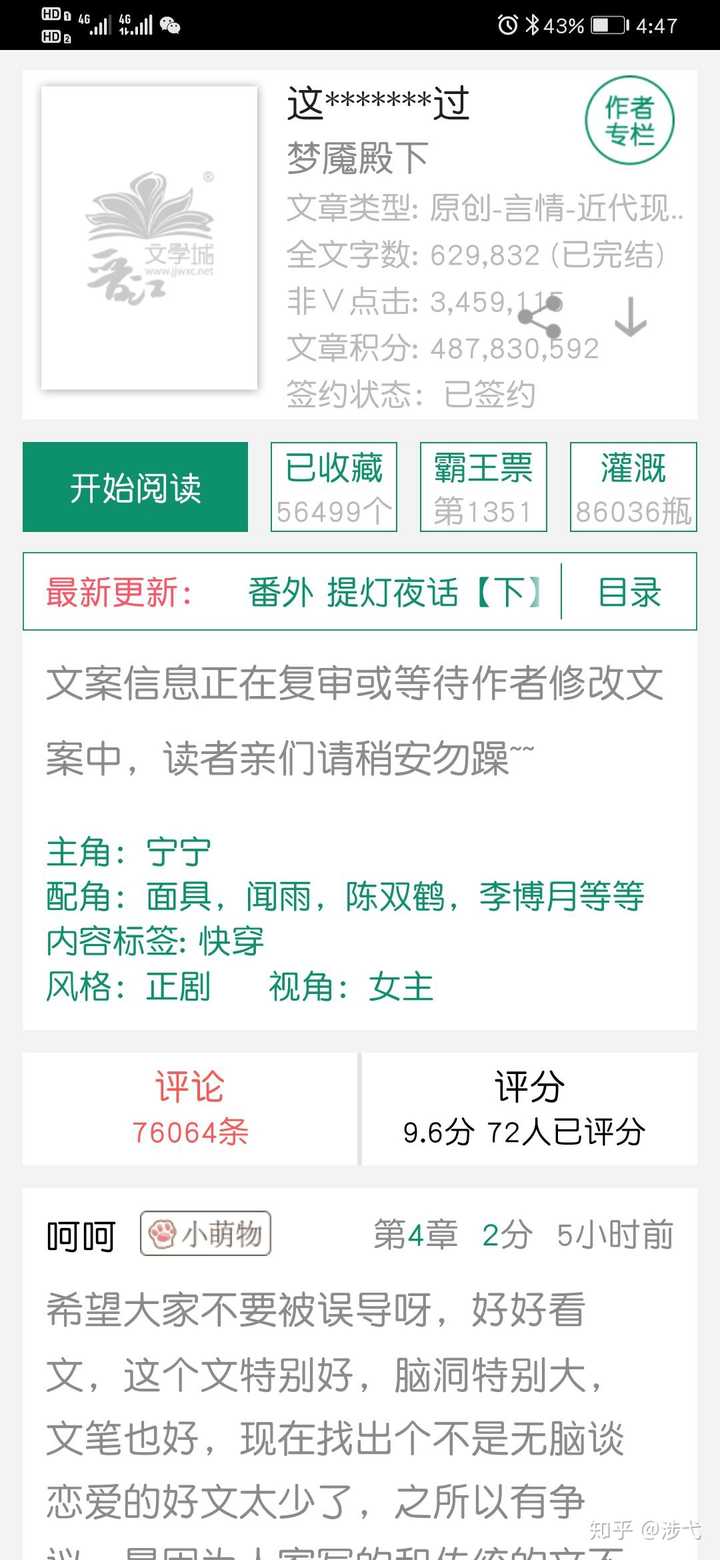
Task: Tap the Bluetooth icon in the status bar
Action: tap(532, 27)
